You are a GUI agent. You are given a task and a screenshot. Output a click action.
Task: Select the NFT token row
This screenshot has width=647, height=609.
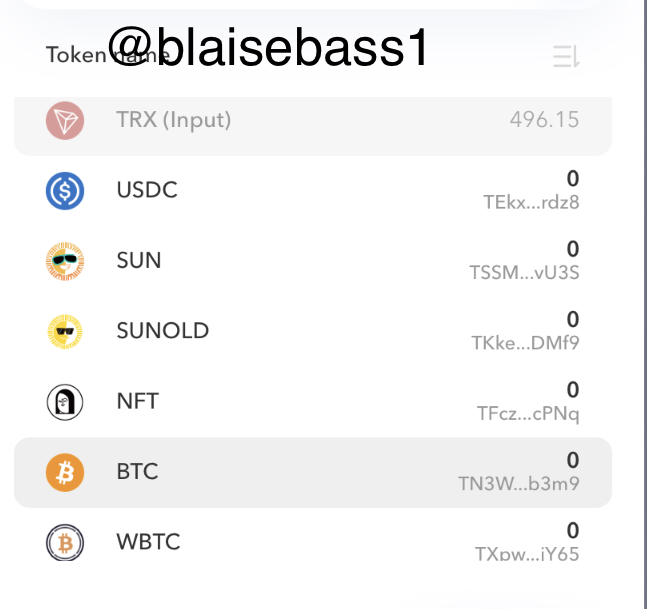pos(312,401)
